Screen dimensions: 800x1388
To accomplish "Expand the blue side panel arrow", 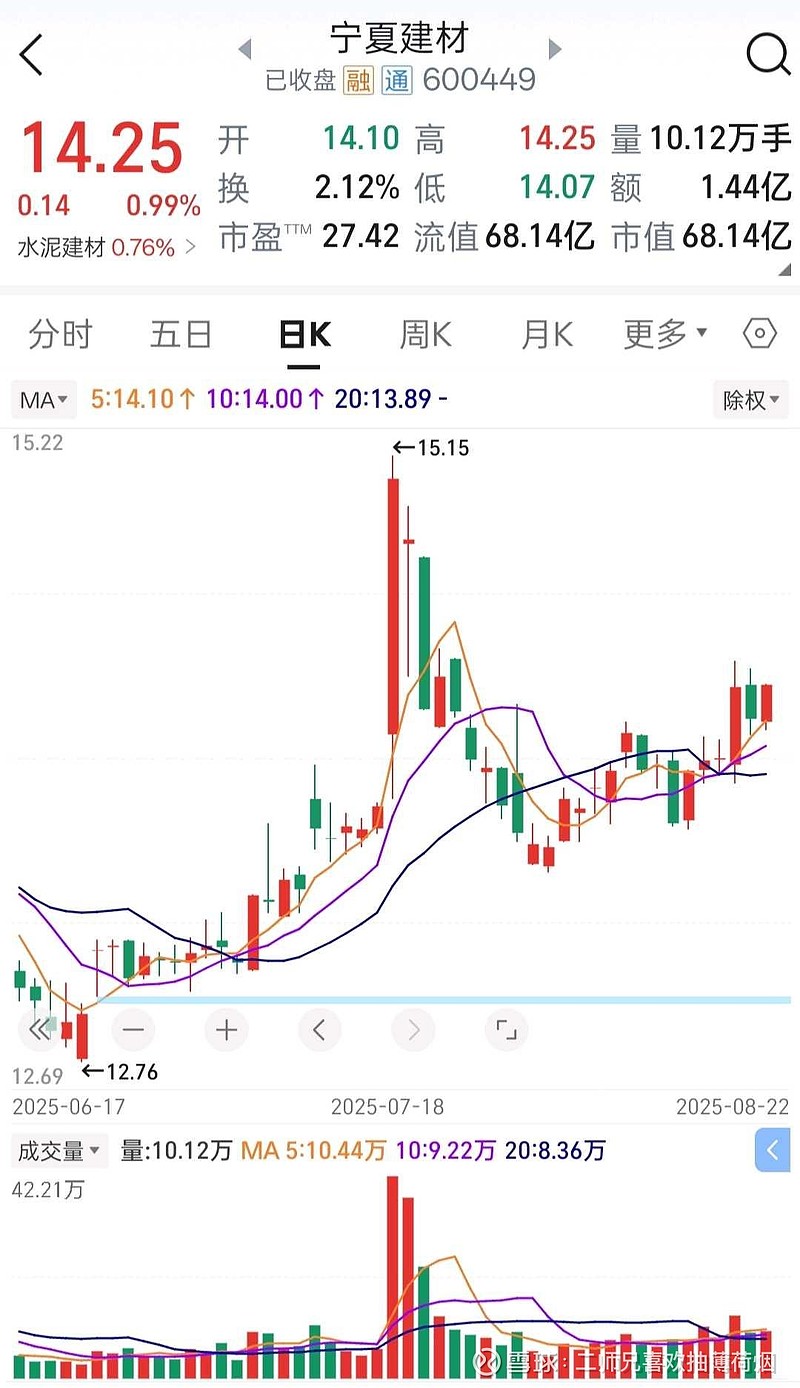I will point(772,1151).
